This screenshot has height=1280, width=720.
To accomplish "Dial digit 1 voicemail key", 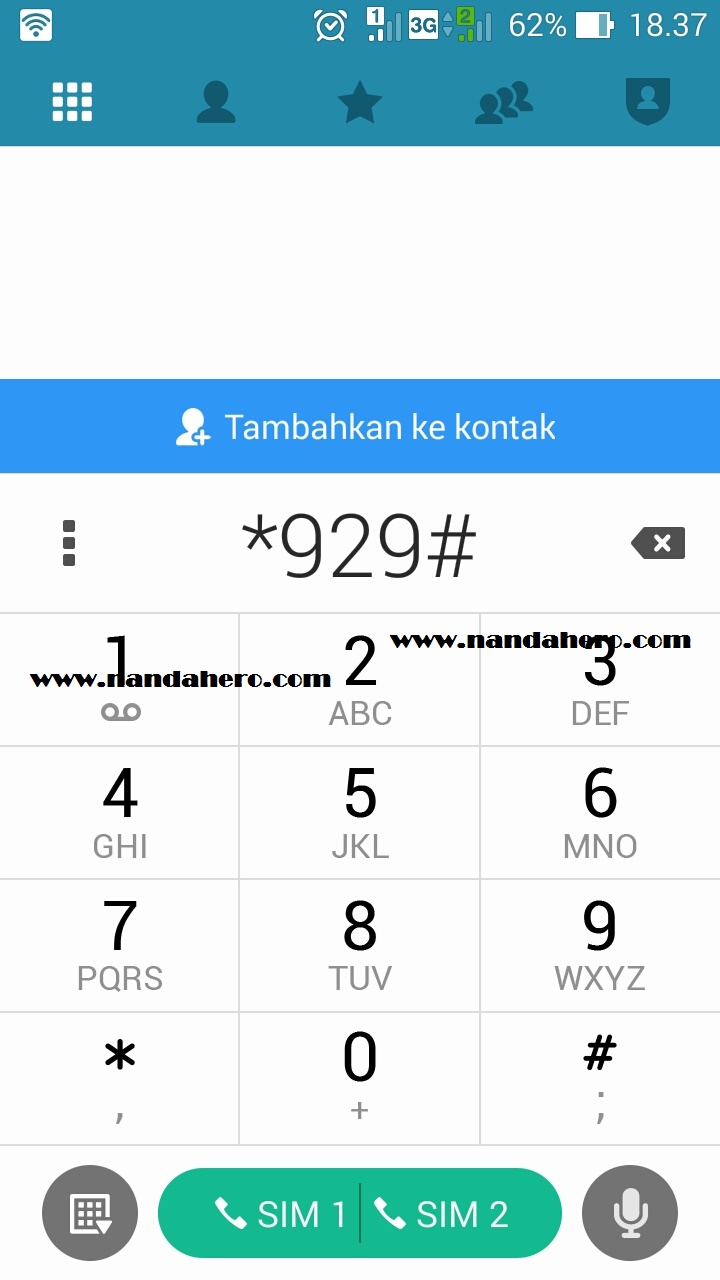I will pos(120,680).
